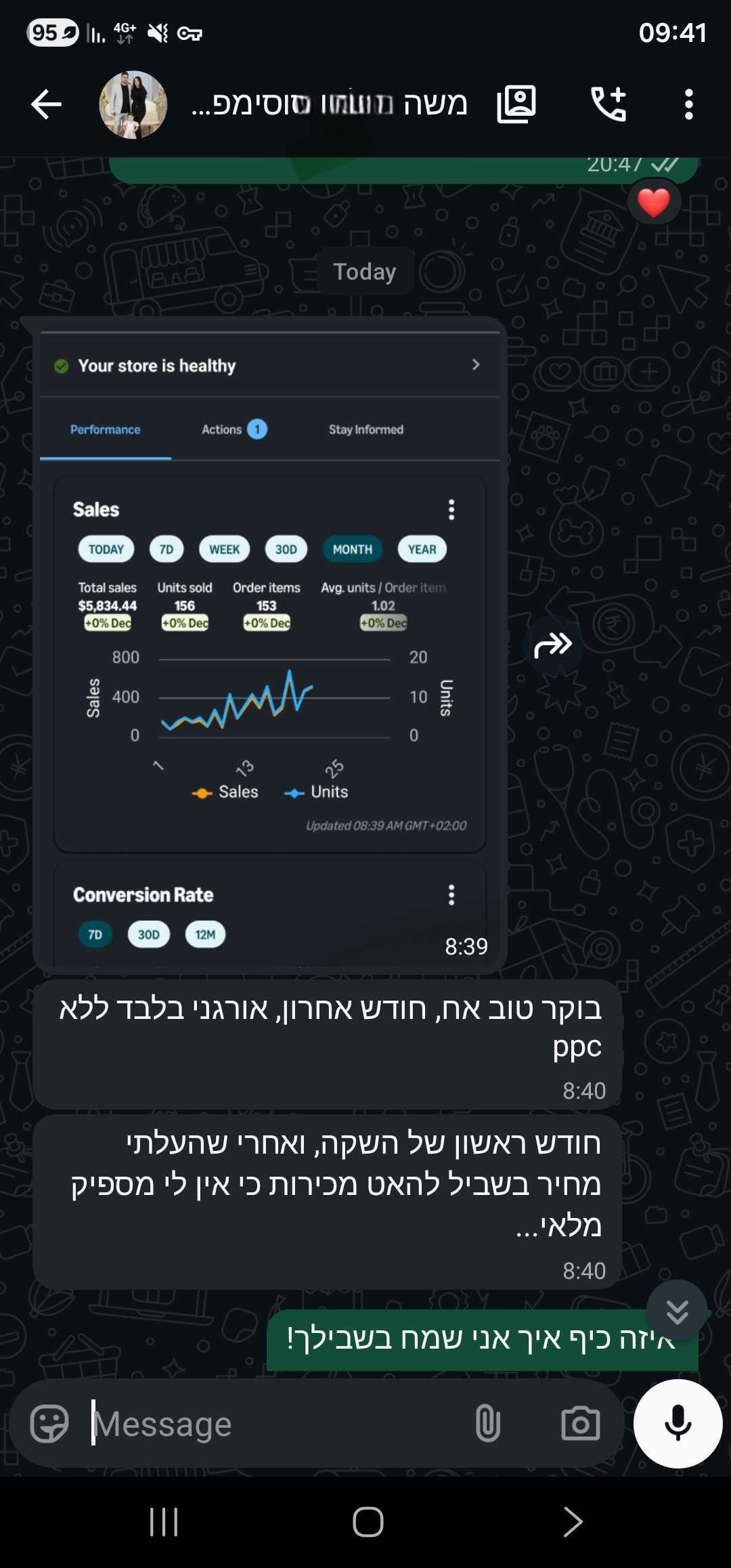
Task: Forward the sales screenshot image
Action: point(553,645)
